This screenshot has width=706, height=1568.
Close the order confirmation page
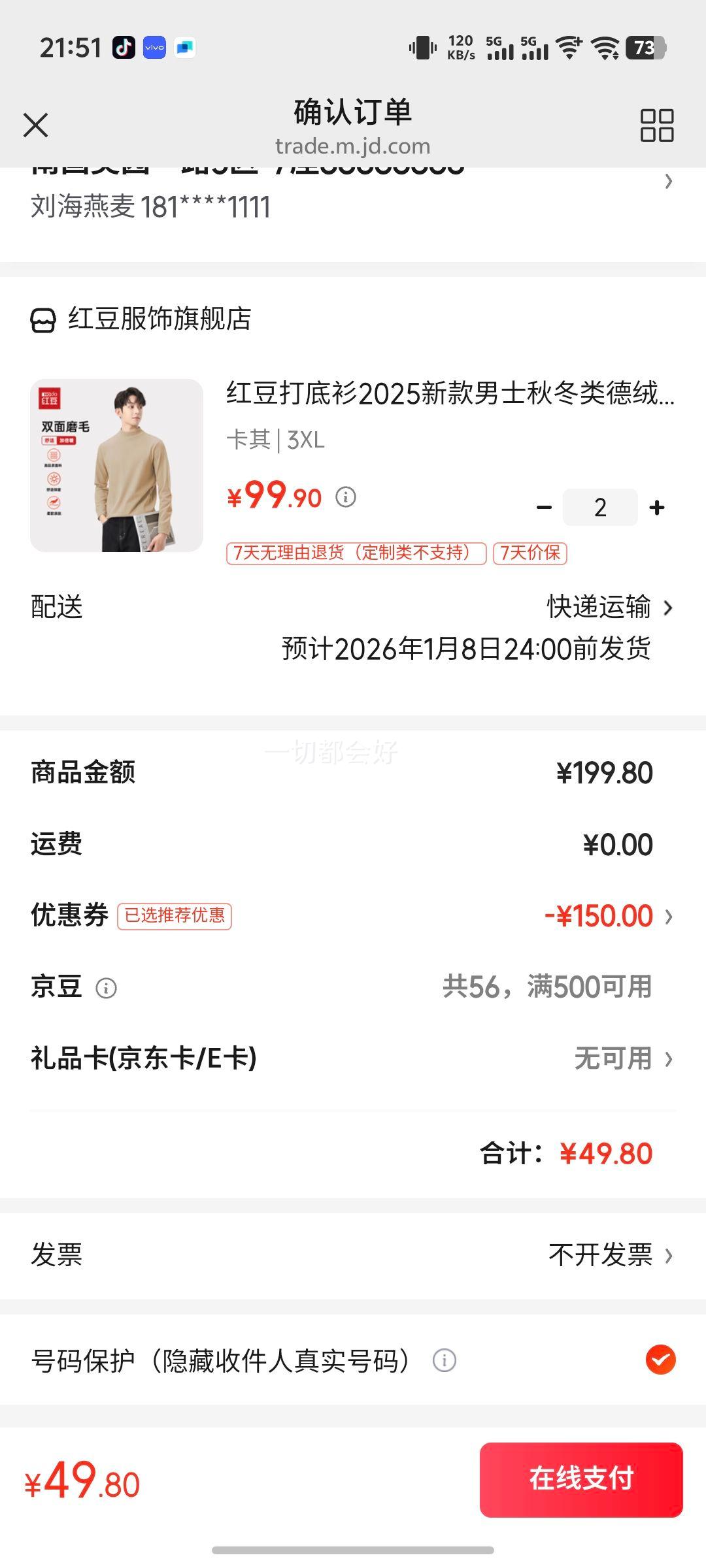[x=36, y=125]
